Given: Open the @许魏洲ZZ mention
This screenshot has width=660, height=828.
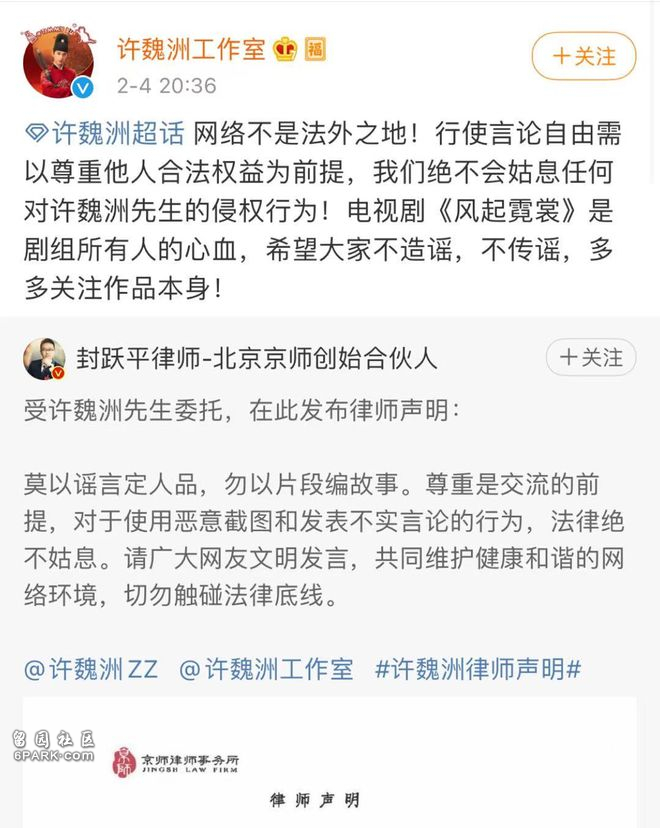Looking at the screenshot, I should click(90, 668).
